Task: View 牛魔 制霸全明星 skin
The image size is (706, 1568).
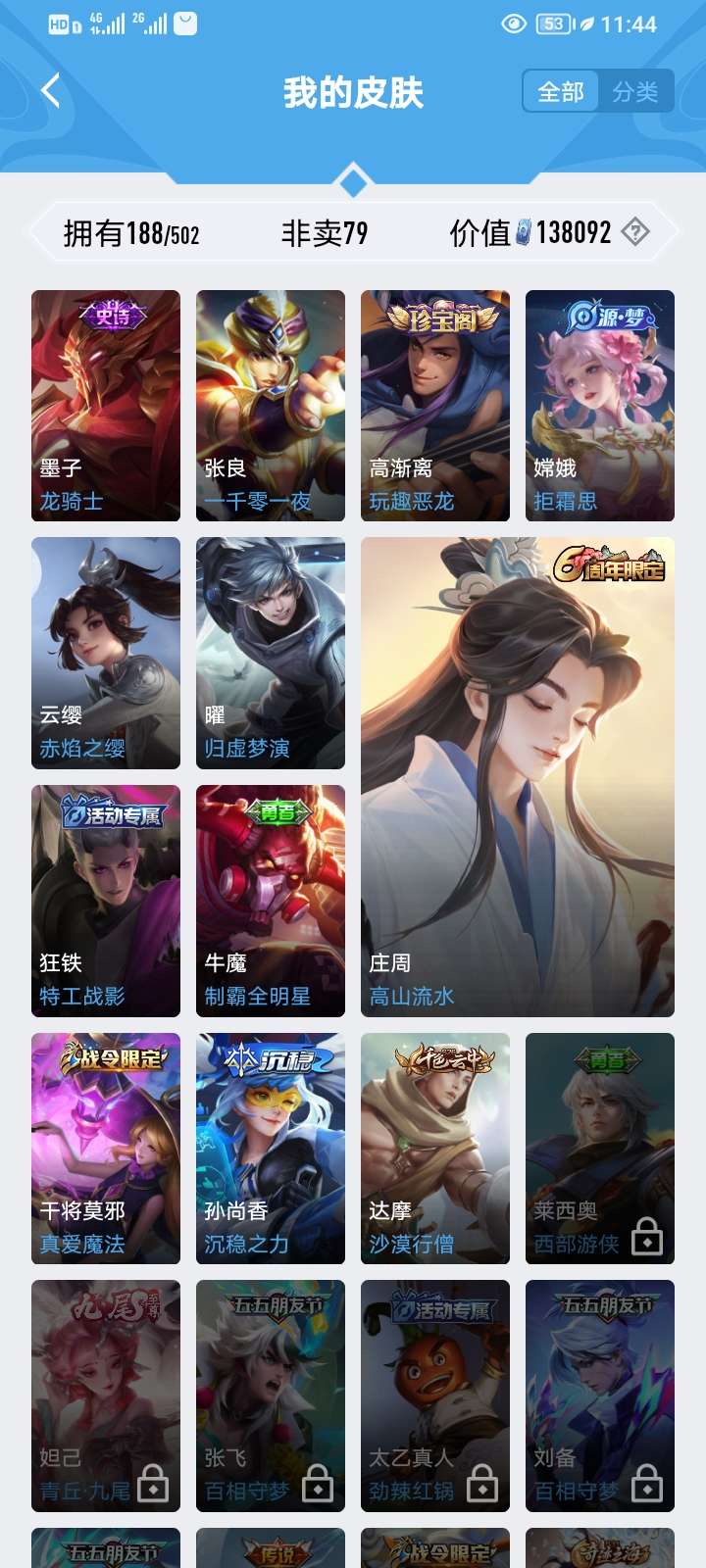Action: 271,901
